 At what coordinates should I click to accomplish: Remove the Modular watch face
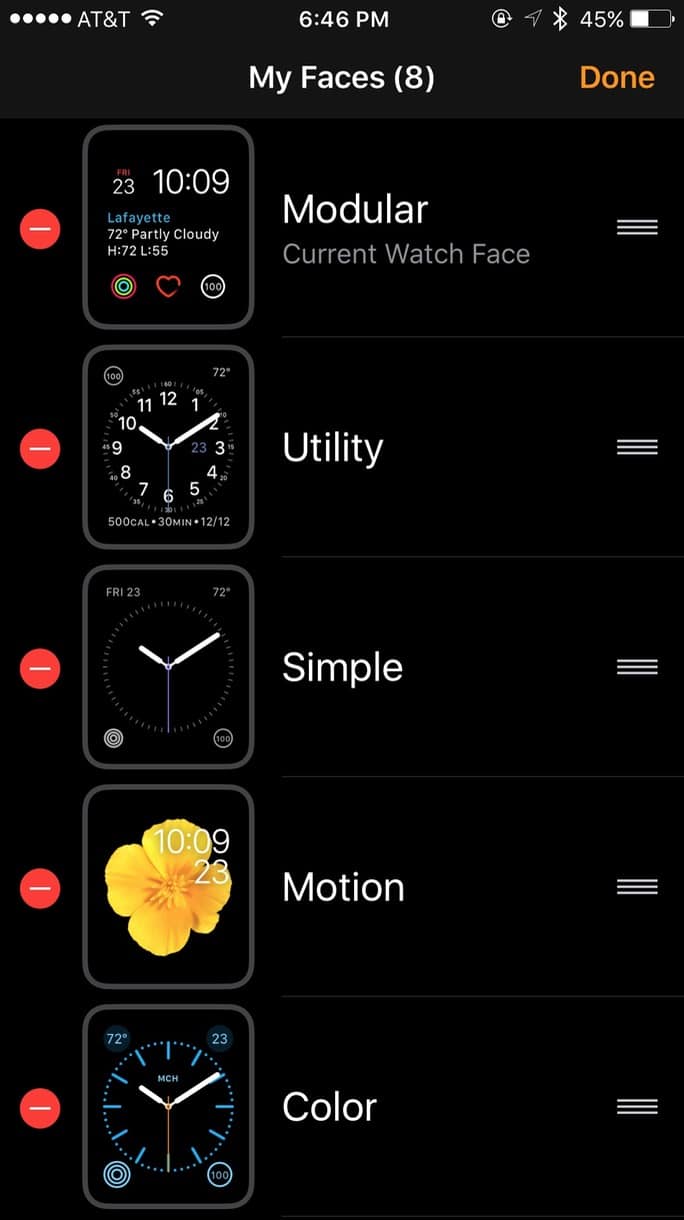pos(40,229)
